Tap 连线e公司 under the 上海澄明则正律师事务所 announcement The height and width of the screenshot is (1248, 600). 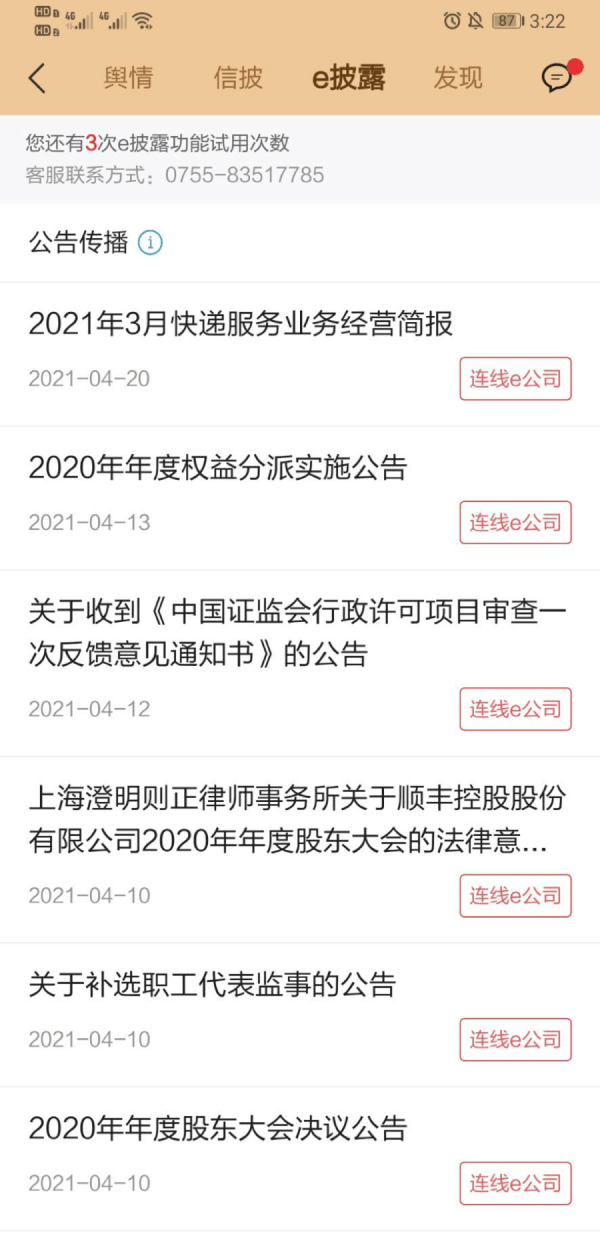coord(515,896)
